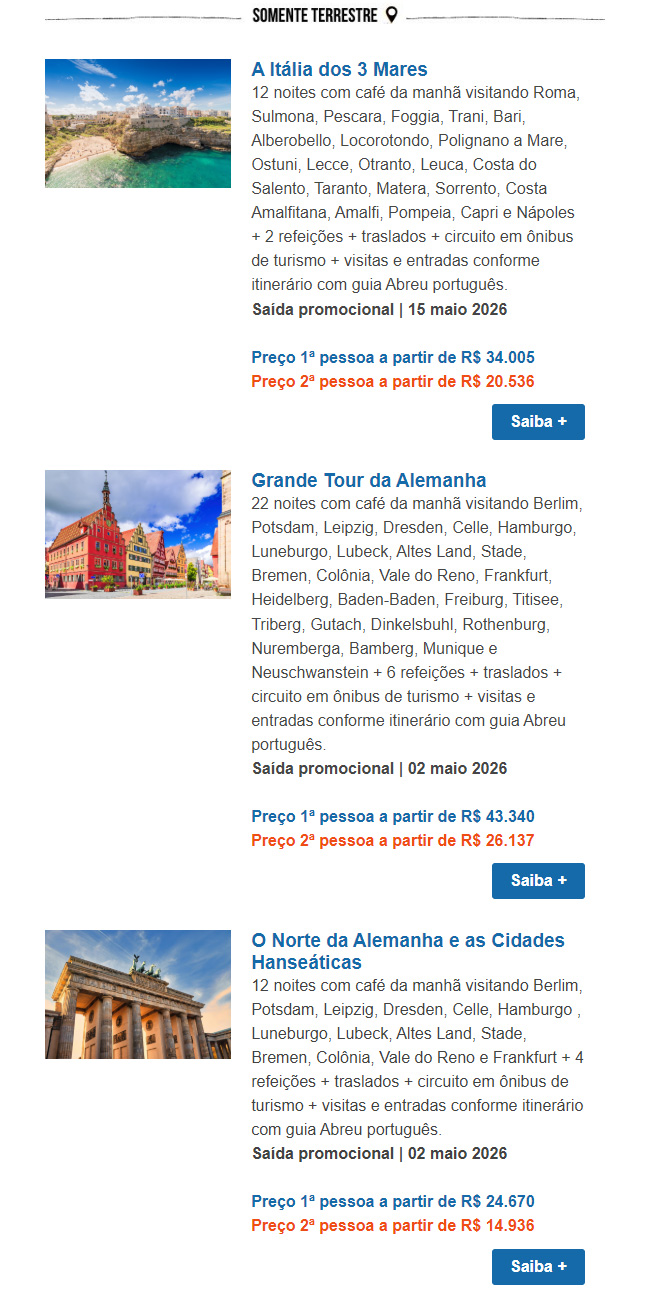View the Brandenburg Gate photo for Norte da Alemanha
The width and height of the screenshot is (650, 1307).
(138, 994)
